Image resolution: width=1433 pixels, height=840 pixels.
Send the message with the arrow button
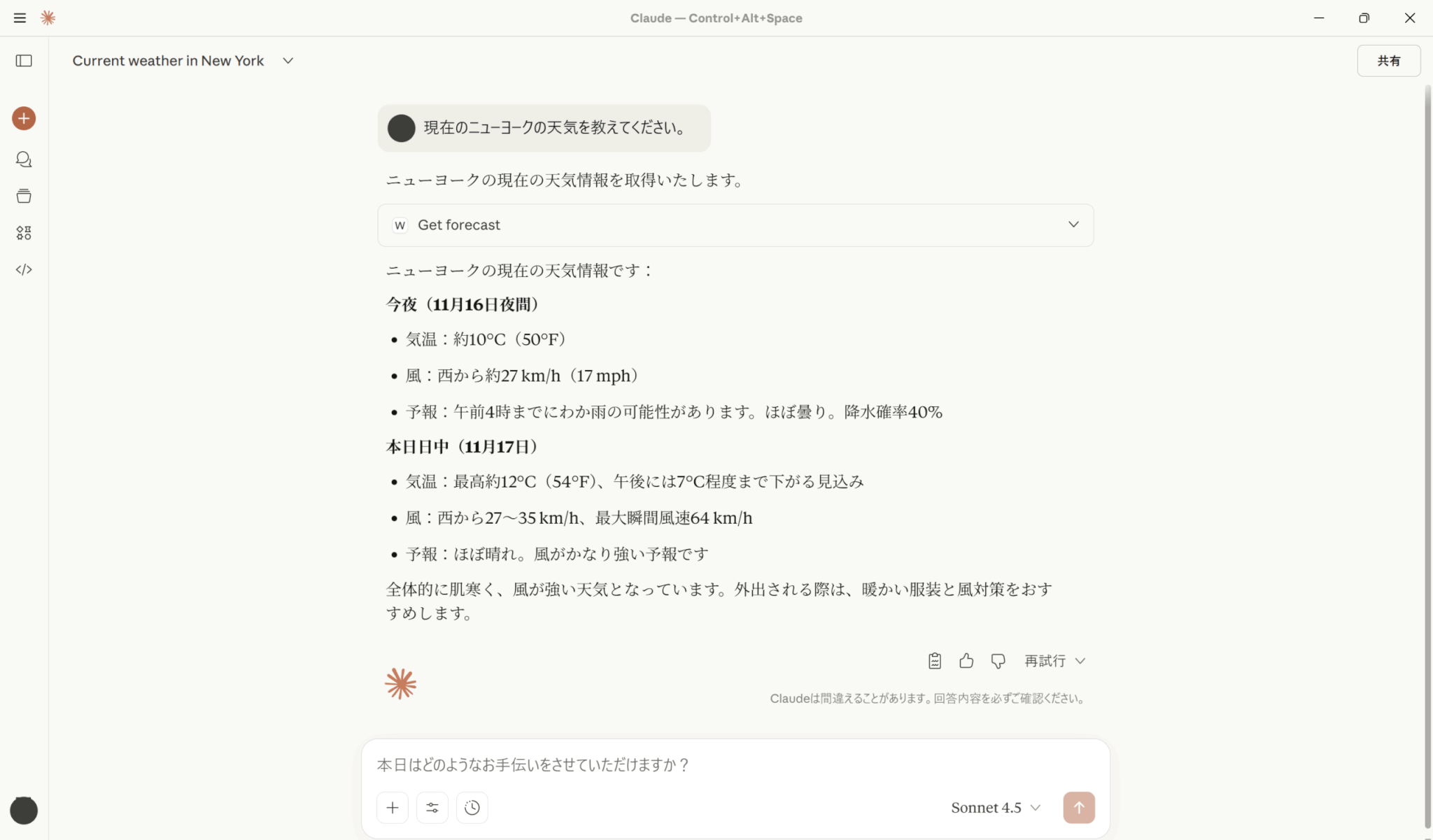pos(1078,808)
